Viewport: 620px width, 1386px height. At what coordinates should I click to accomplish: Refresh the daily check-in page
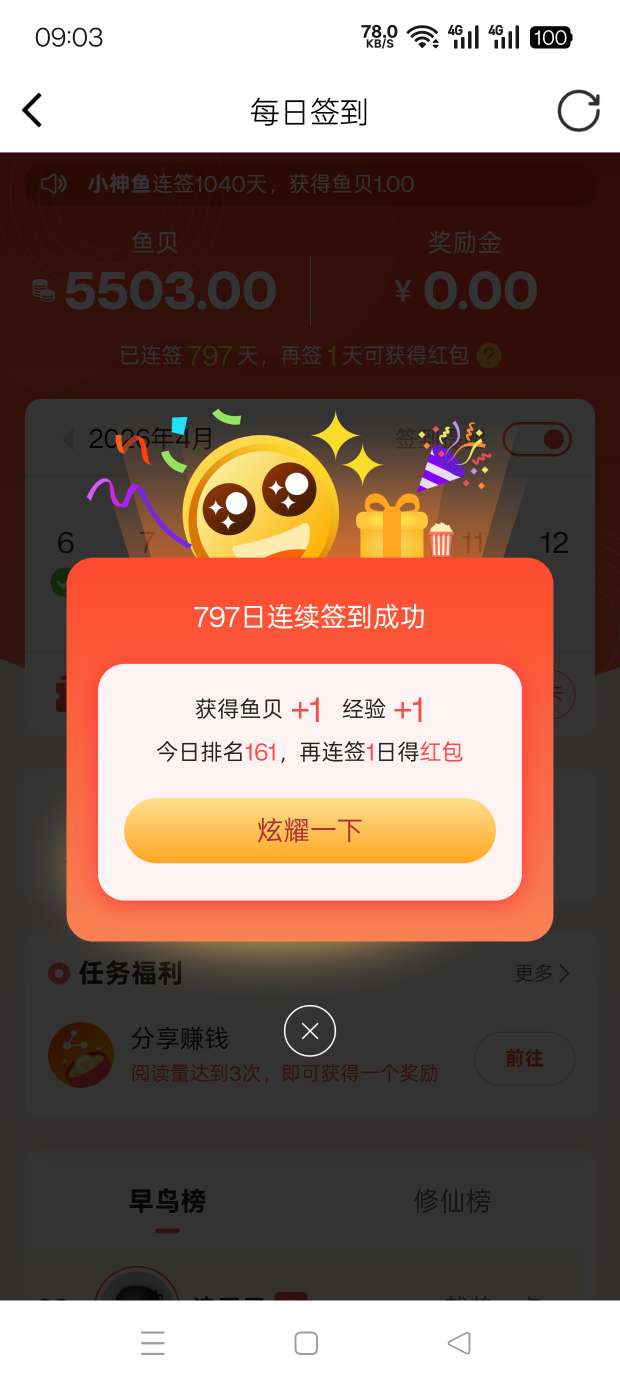(578, 111)
